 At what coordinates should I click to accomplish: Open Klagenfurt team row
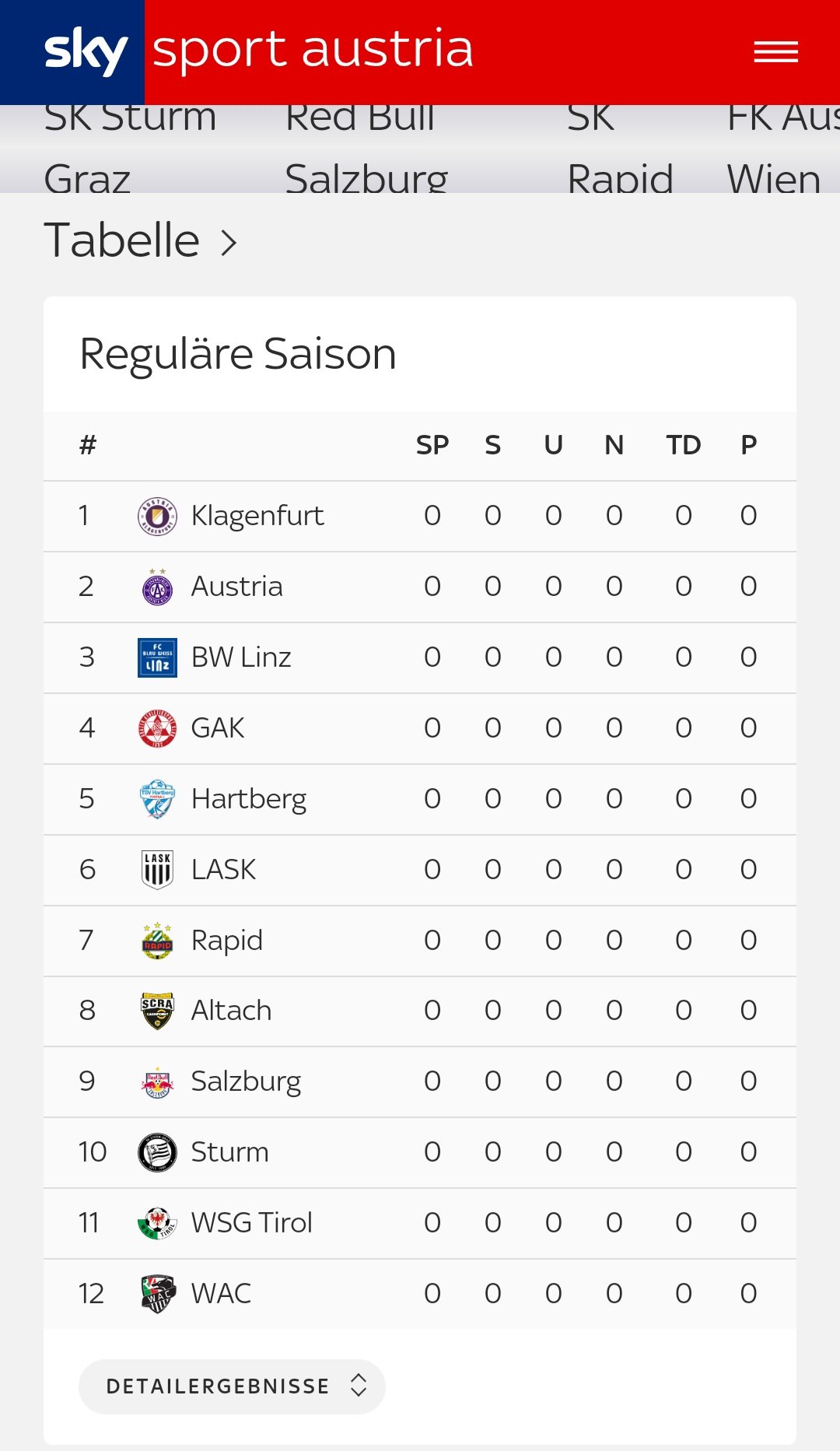(x=420, y=516)
